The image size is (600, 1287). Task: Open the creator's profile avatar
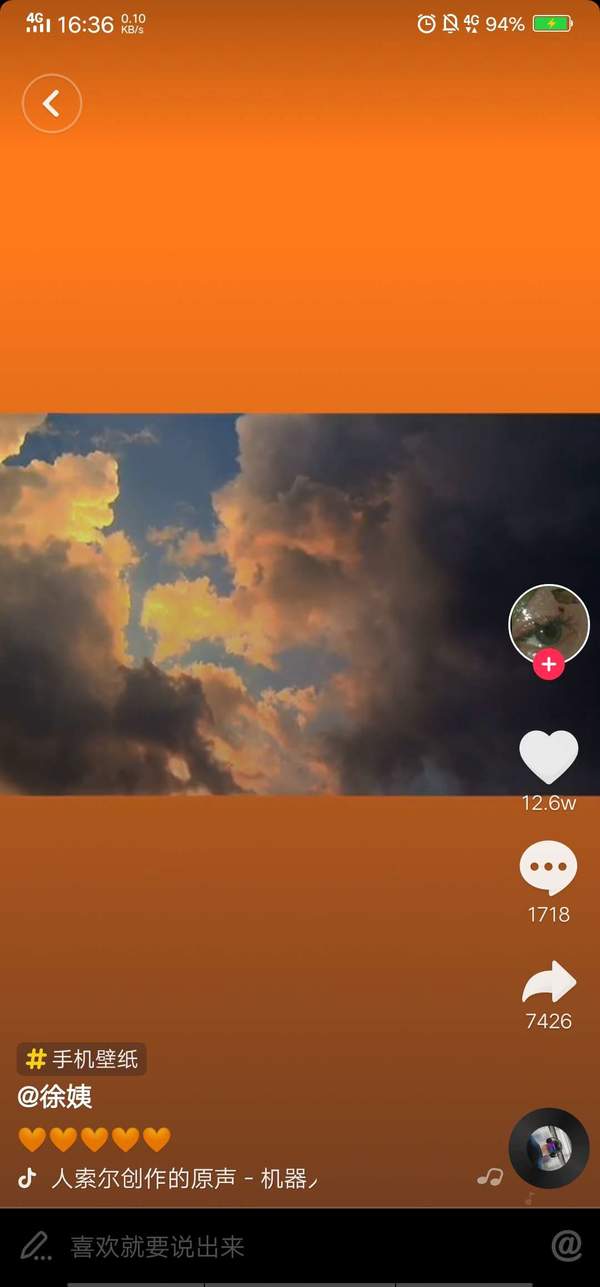pyautogui.click(x=549, y=624)
